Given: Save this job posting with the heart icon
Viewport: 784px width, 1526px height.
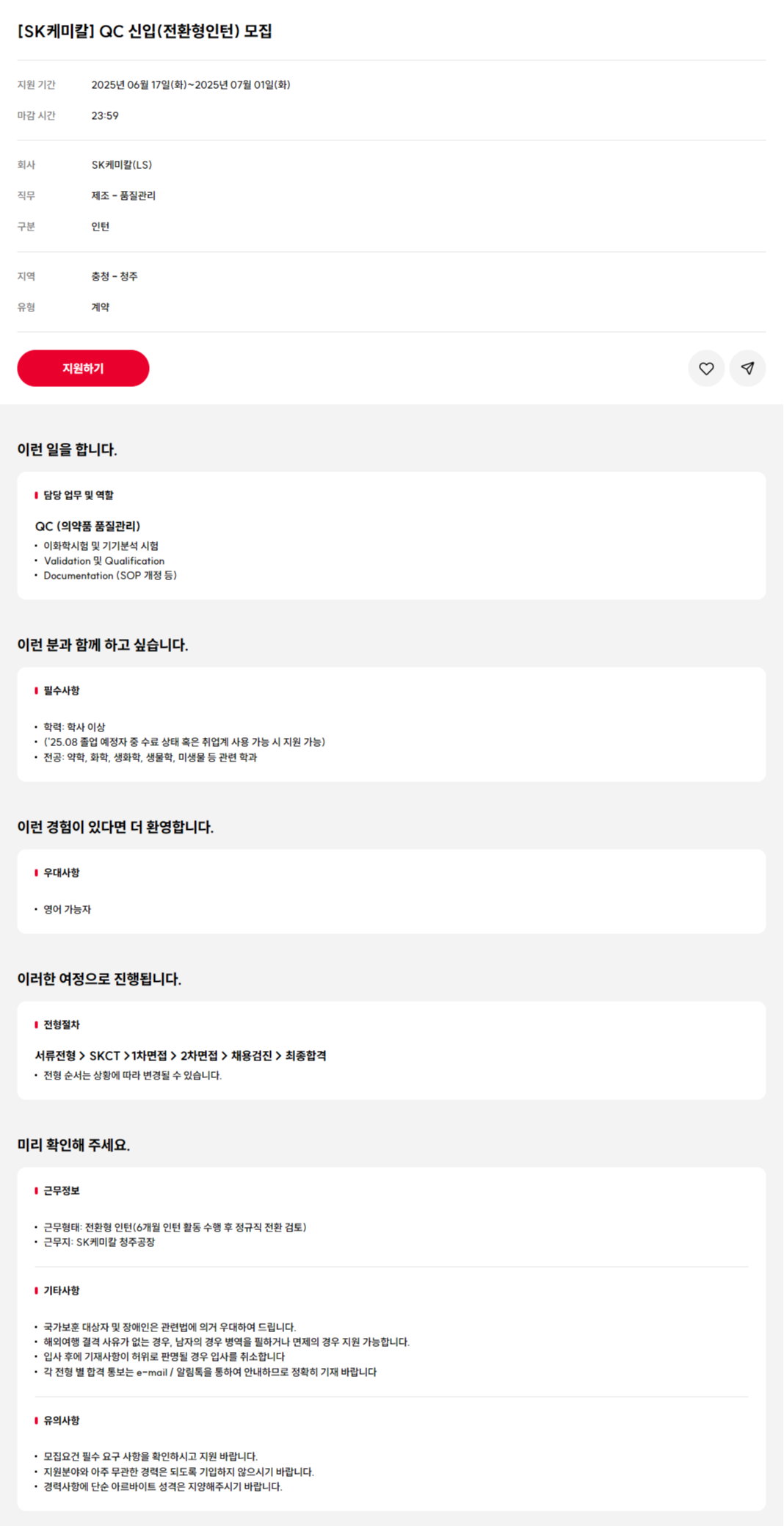Looking at the screenshot, I should pyautogui.click(x=706, y=369).
